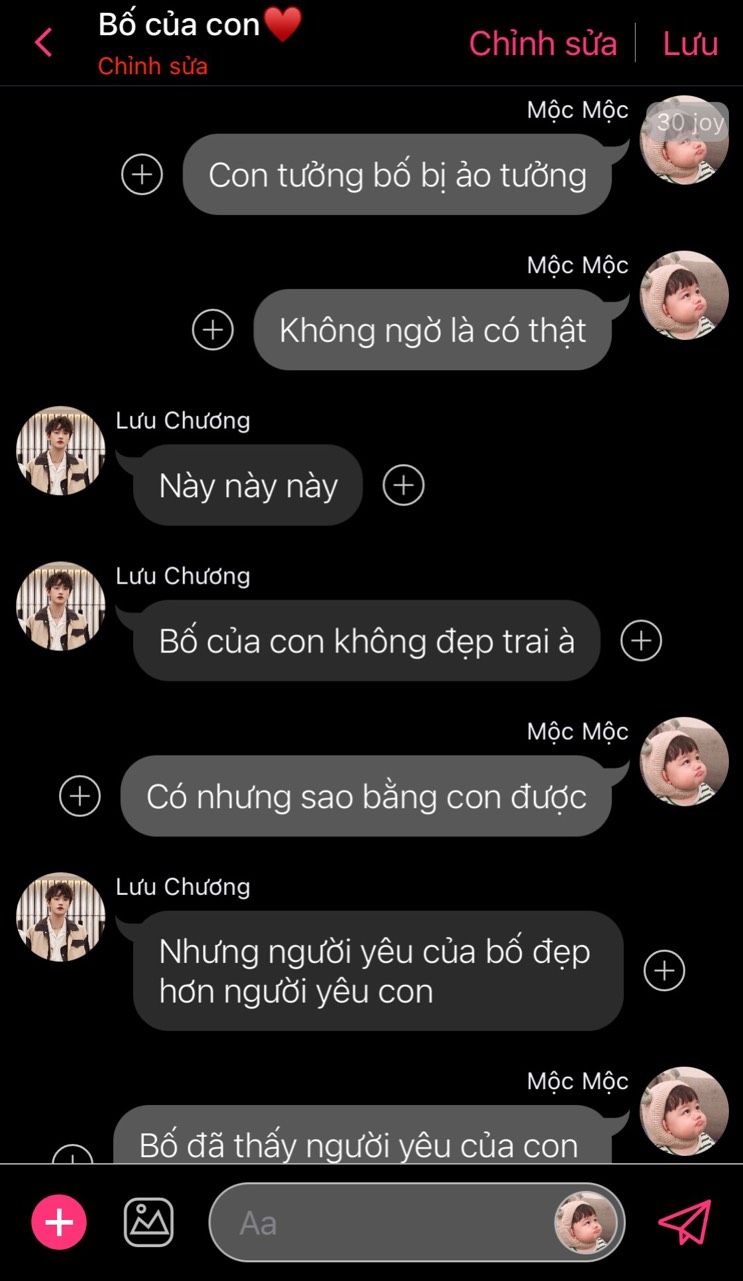Switch sender via avatar in message field

click(x=586, y=1222)
